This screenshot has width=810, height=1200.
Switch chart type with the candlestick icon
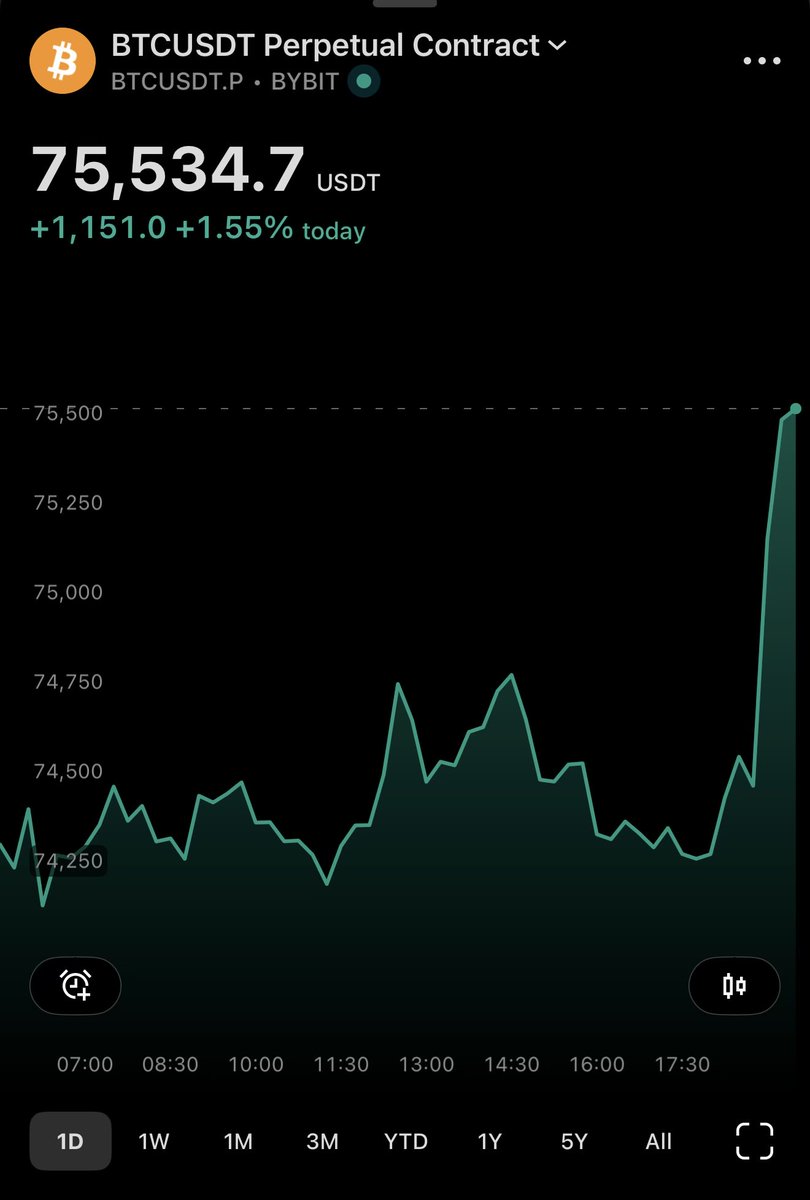tap(734, 986)
